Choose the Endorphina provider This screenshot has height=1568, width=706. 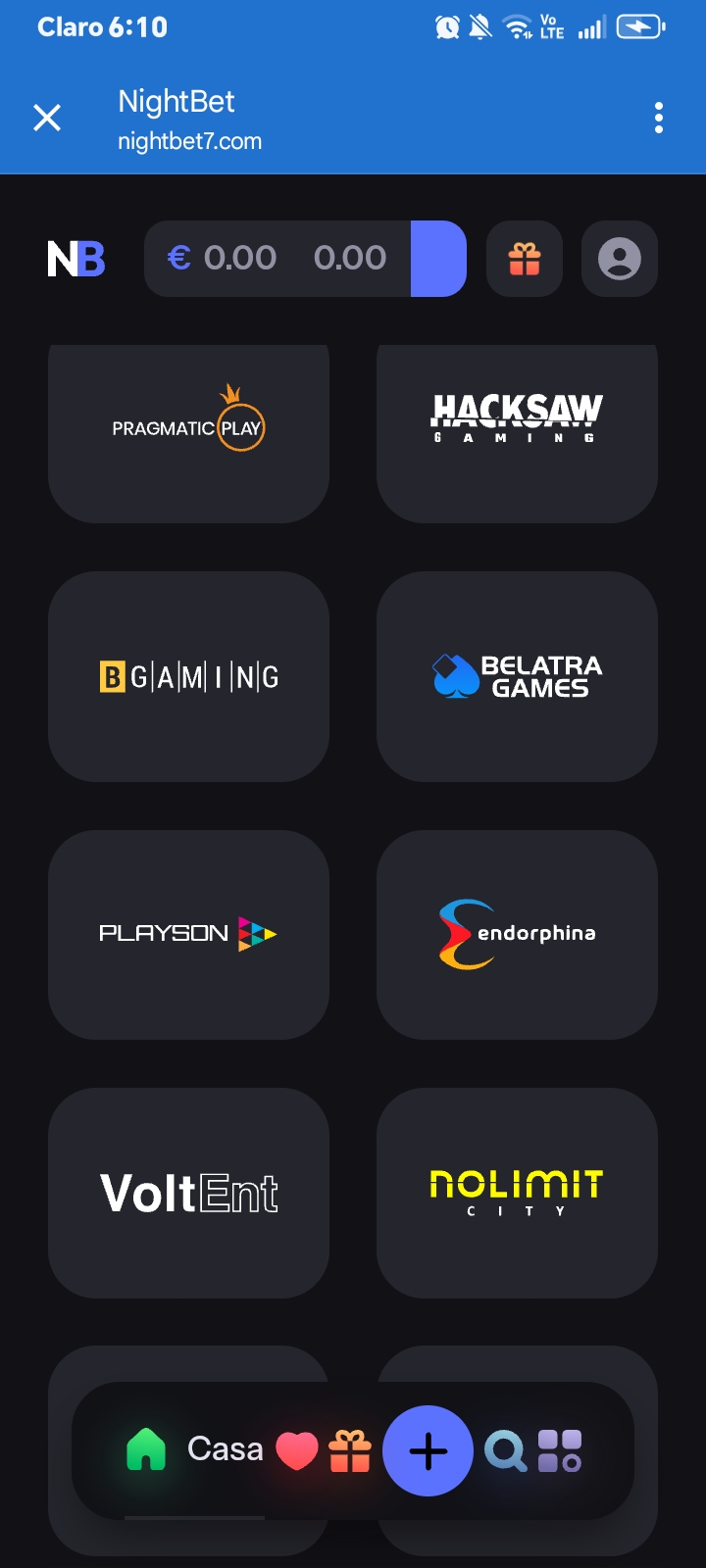[517, 934]
